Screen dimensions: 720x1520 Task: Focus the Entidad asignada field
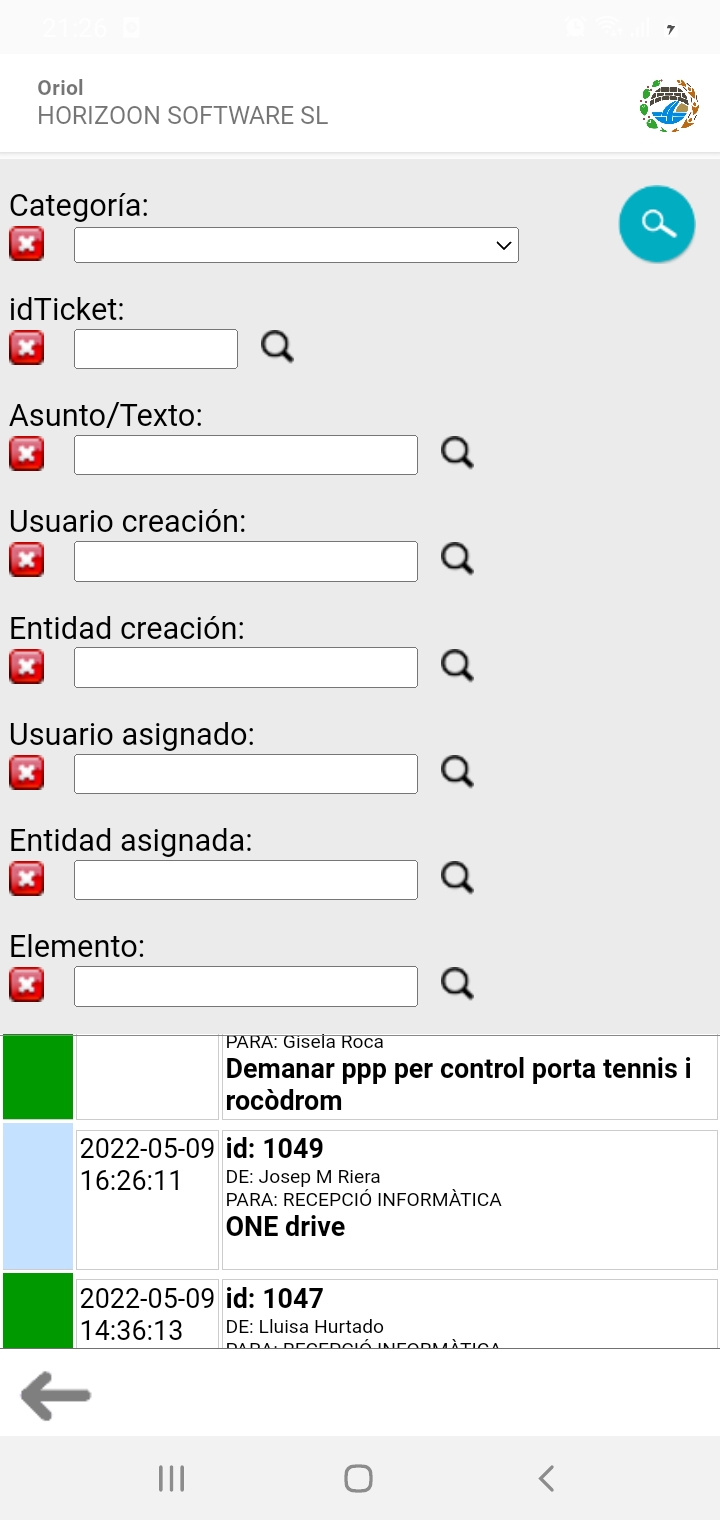(246, 880)
